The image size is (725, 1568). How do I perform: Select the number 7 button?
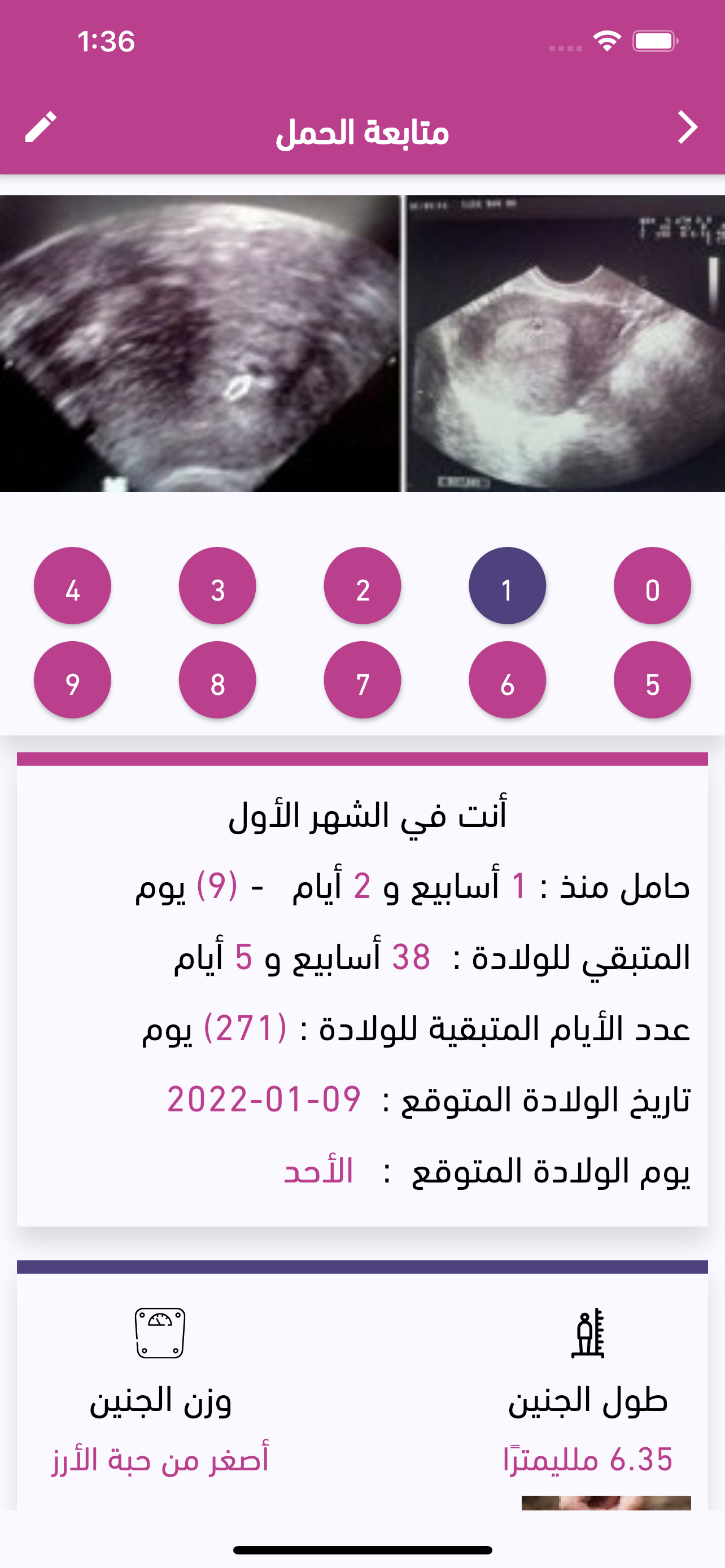point(362,680)
